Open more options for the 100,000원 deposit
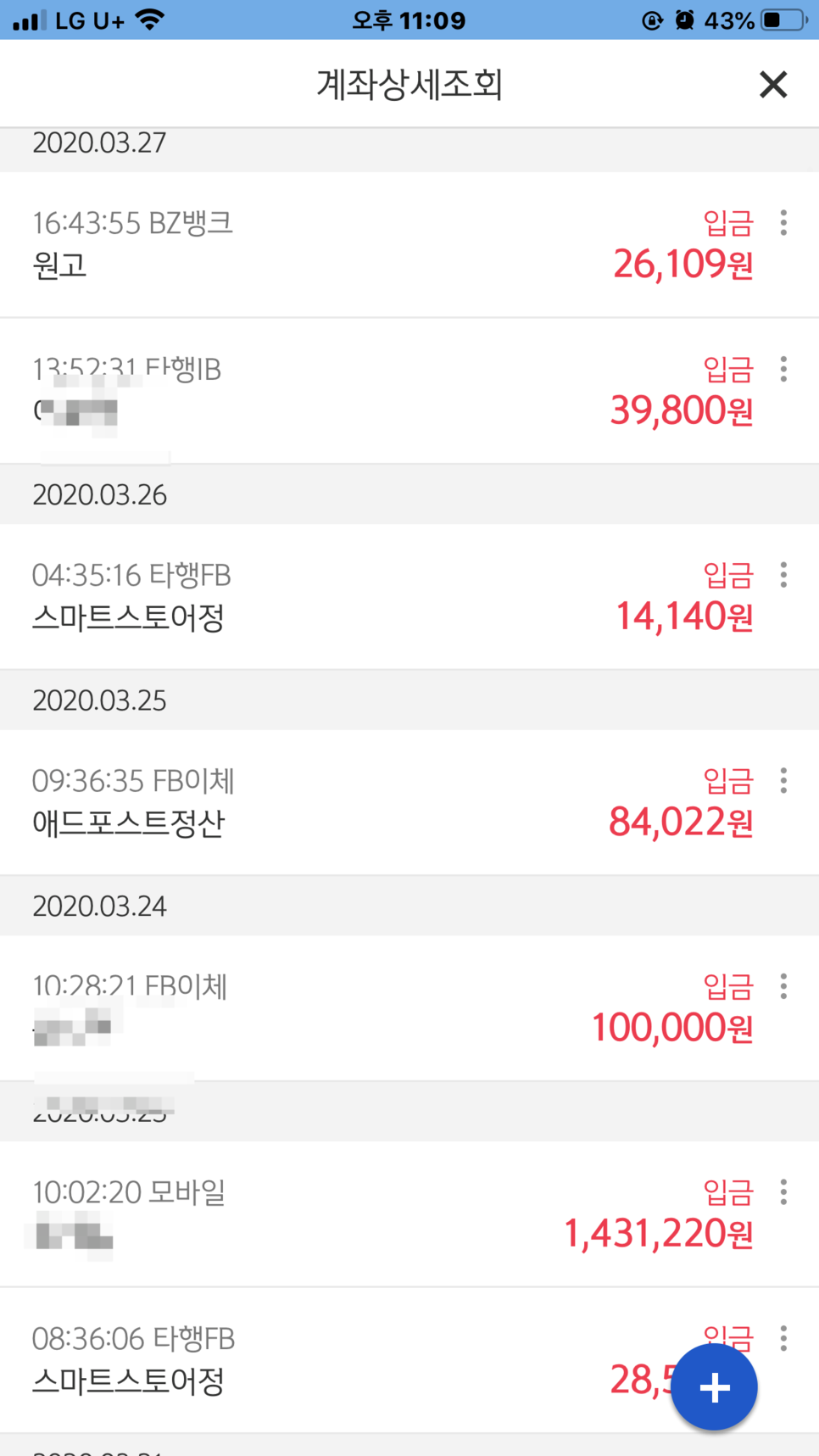Image resolution: width=819 pixels, height=1456 pixels. tap(783, 986)
